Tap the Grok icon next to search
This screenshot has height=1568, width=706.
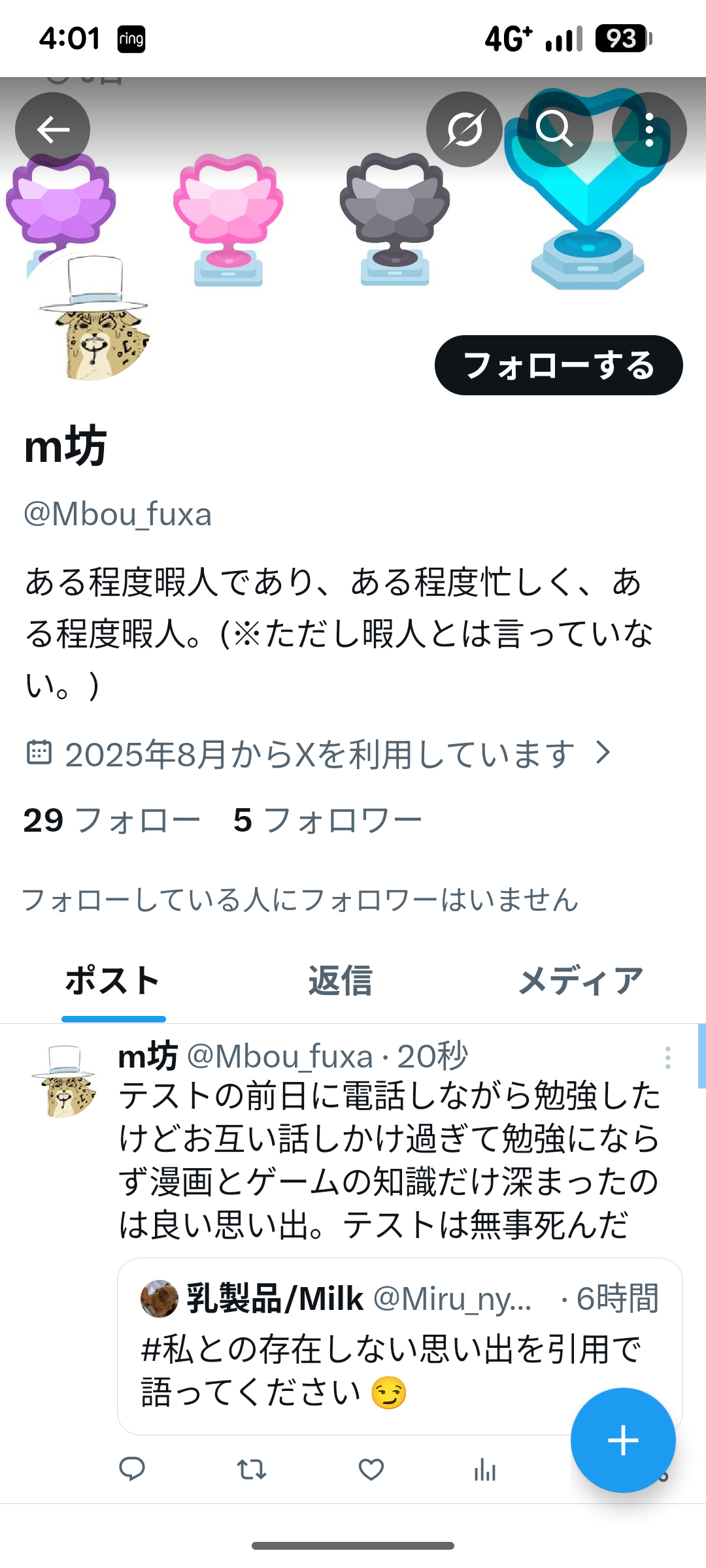[x=464, y=129]
